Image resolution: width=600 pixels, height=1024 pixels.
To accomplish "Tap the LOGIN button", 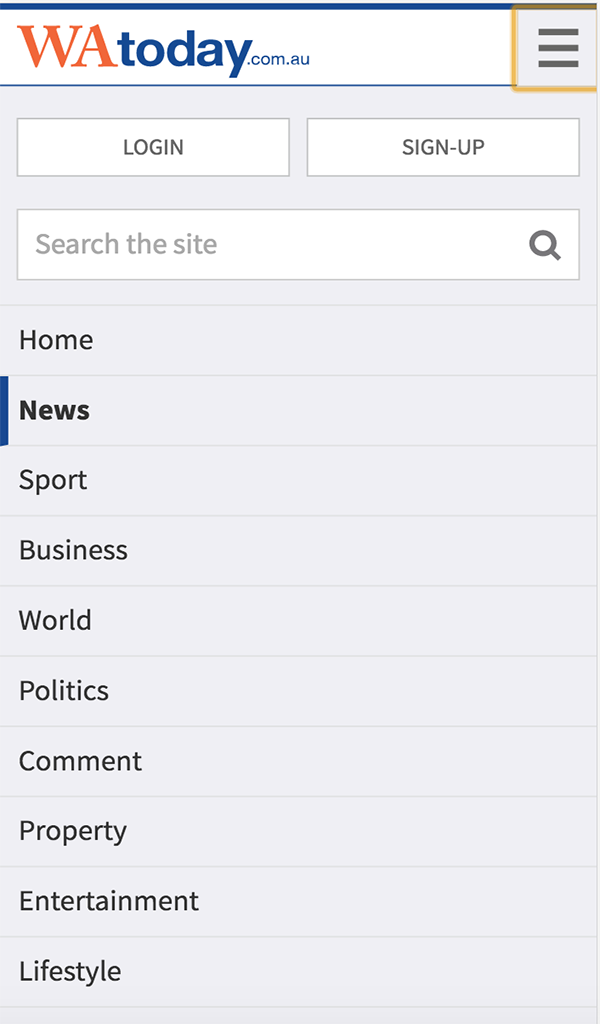I will click(153, 147).
